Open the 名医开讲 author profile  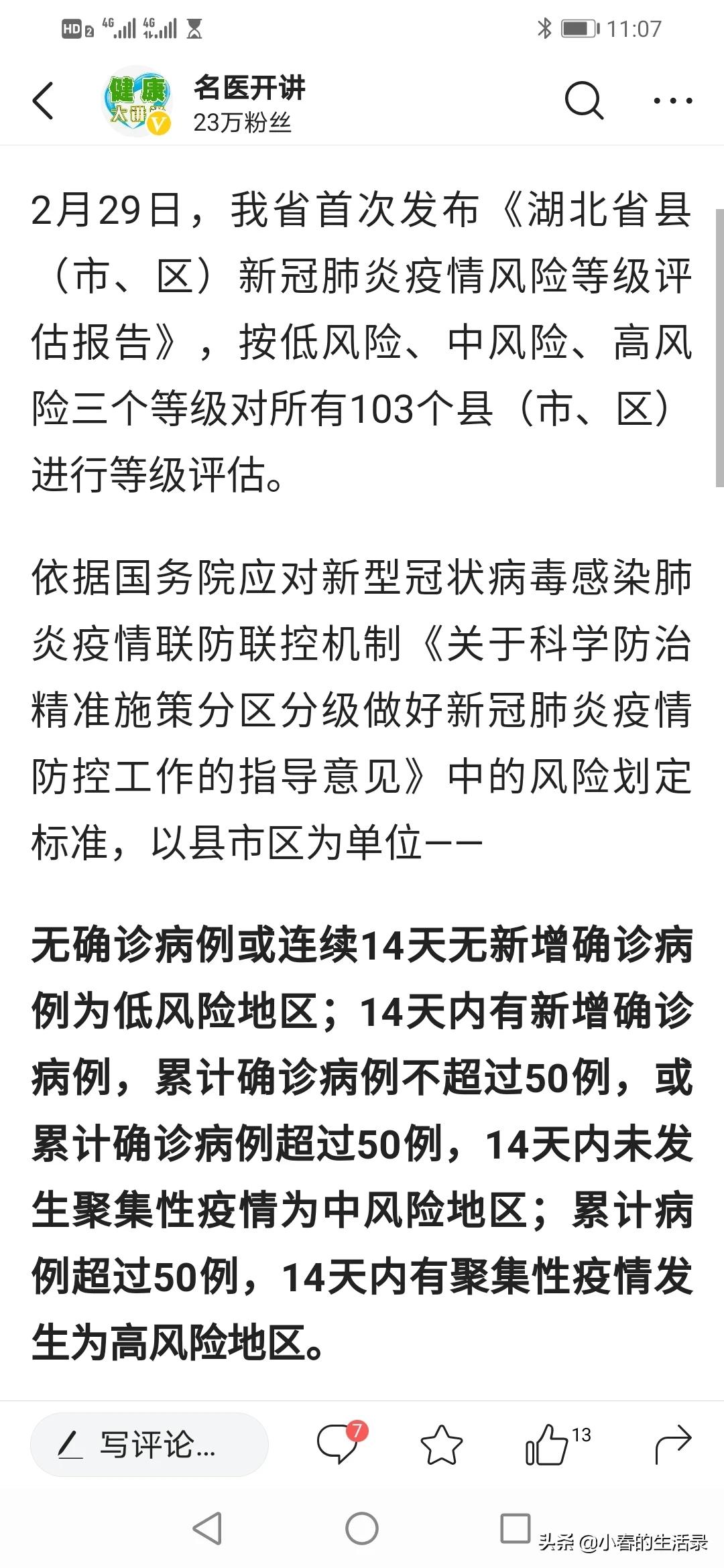pyautogui.click(x=249, y=88)
